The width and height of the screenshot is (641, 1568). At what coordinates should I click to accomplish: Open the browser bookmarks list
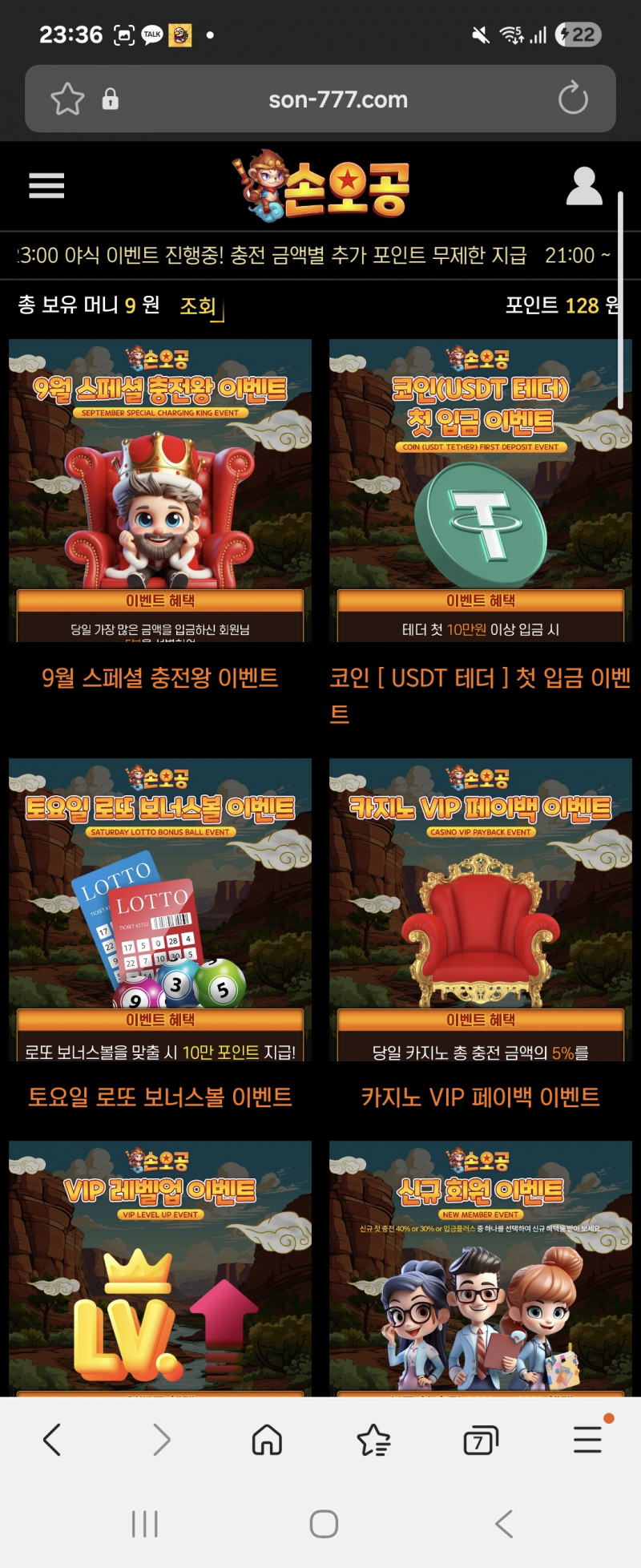pyautogui.click(x=373, y=1441)
